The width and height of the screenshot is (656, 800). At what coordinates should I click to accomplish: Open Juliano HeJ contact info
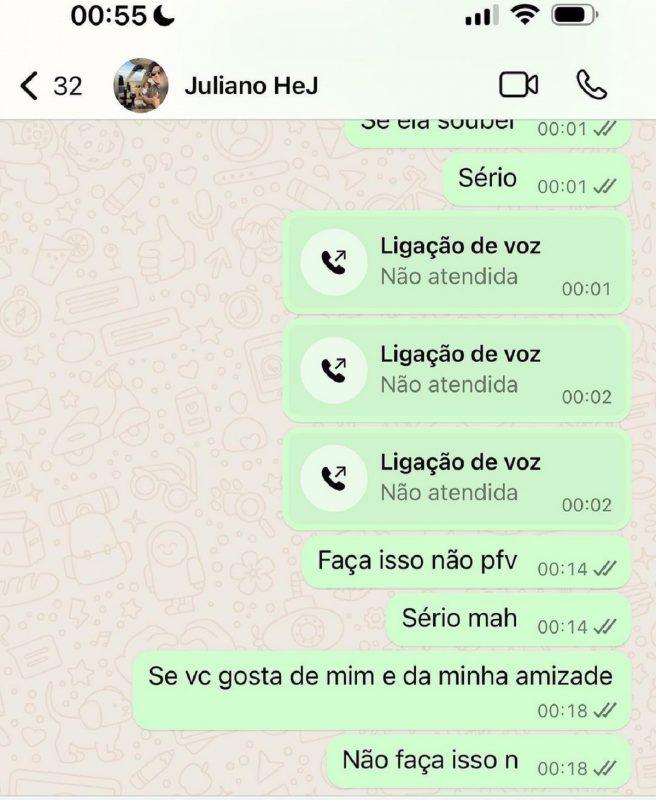pos(251,86)
